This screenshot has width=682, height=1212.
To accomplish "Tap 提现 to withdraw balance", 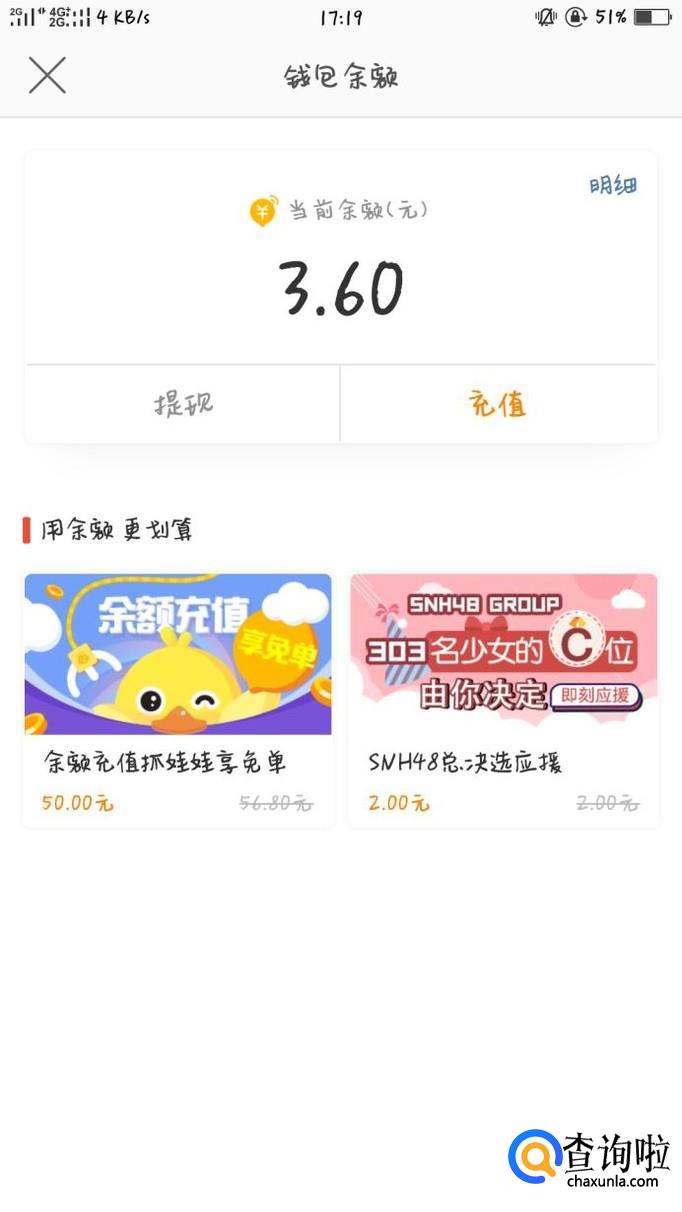I will [183, 404].
